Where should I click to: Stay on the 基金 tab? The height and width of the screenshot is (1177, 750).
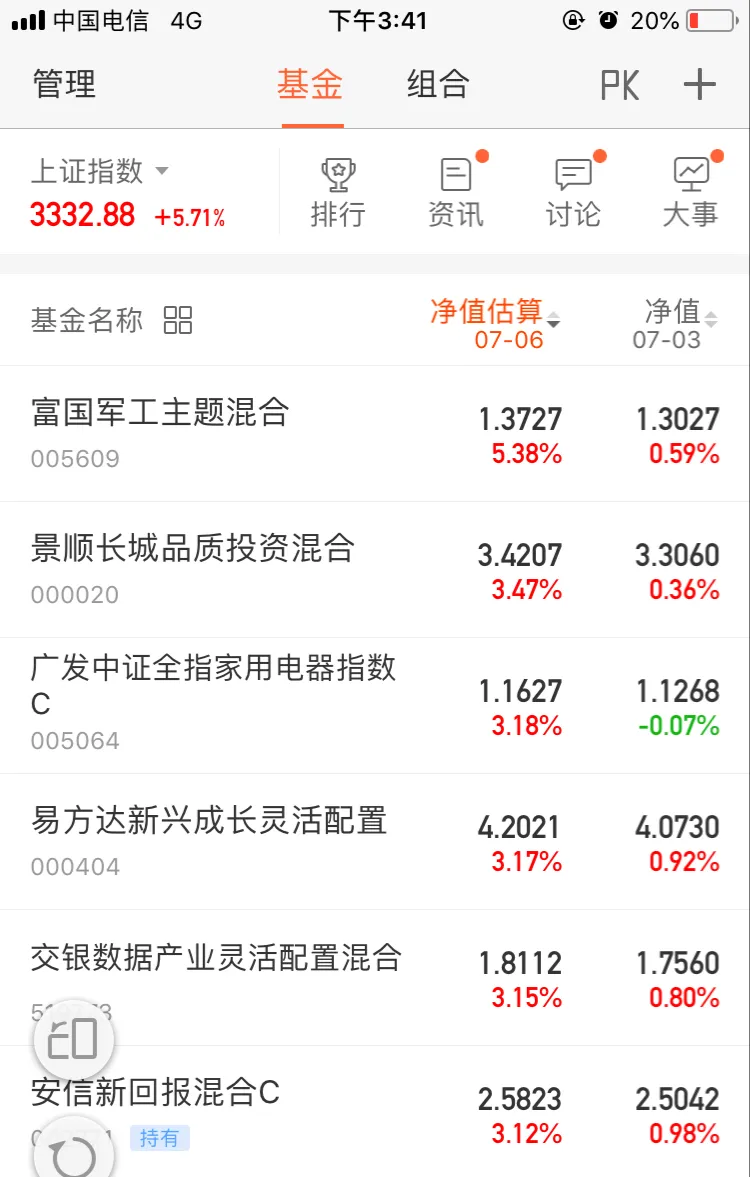click(313, 84)
